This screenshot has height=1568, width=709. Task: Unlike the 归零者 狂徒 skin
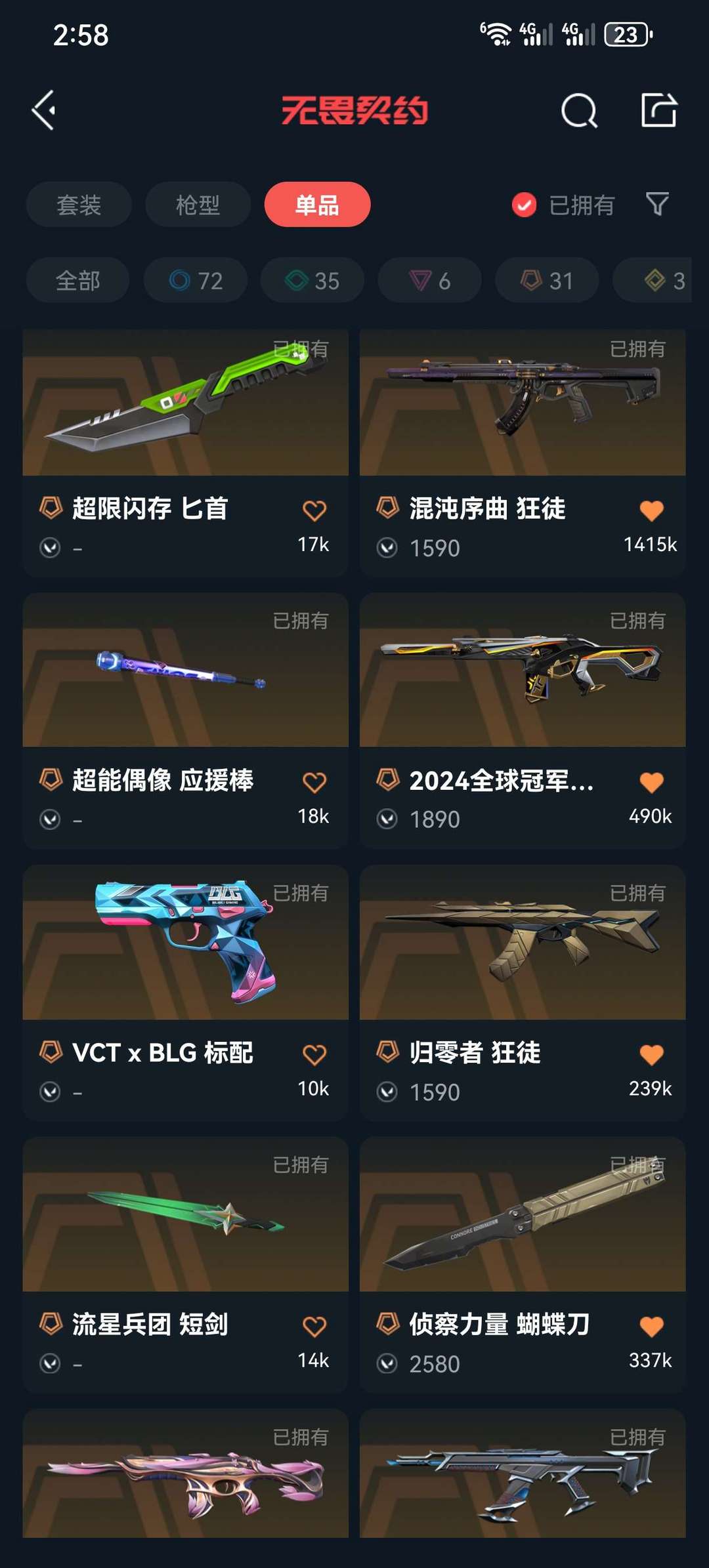[651, 1054]
